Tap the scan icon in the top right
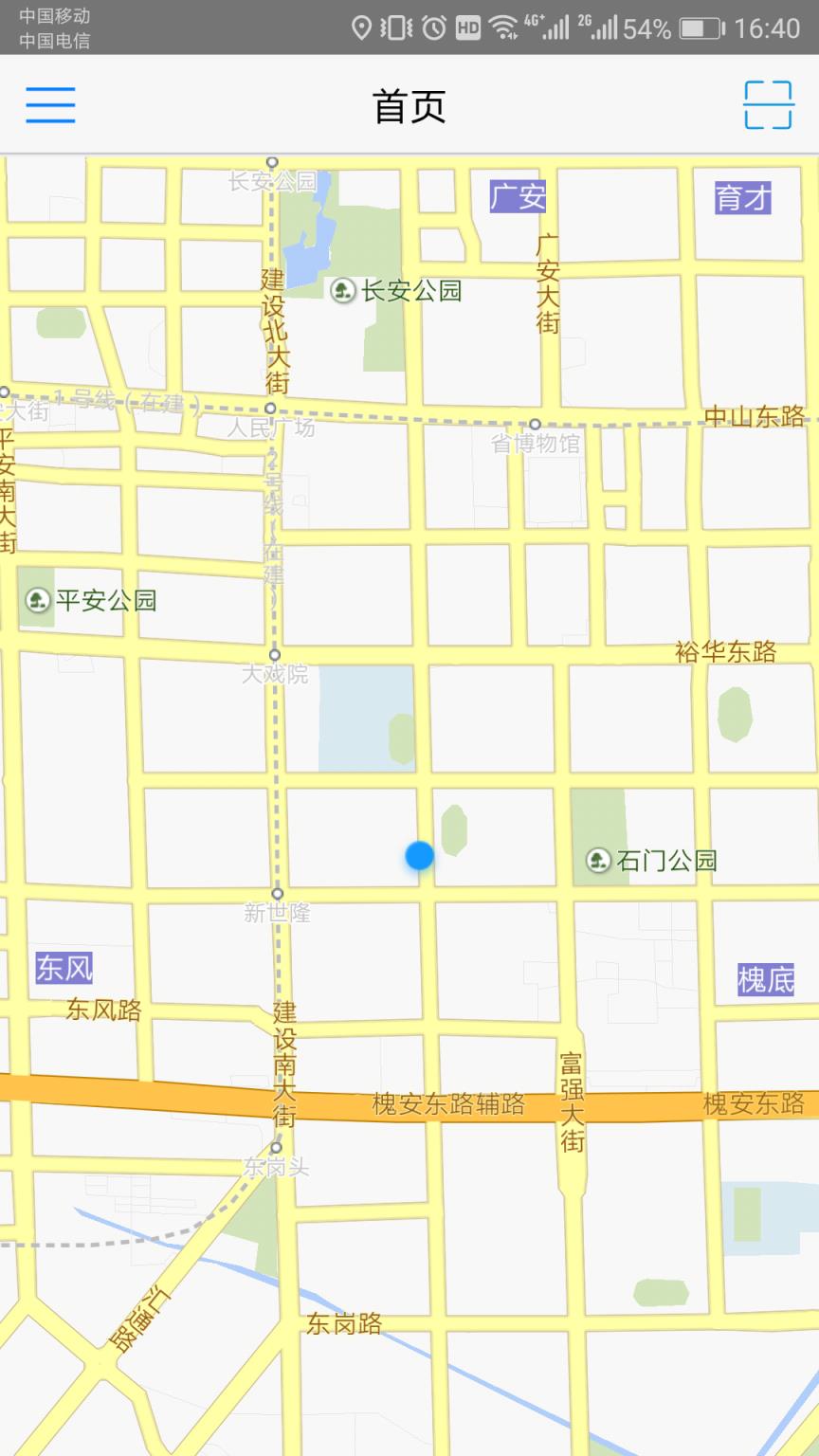 pos(768,104)
